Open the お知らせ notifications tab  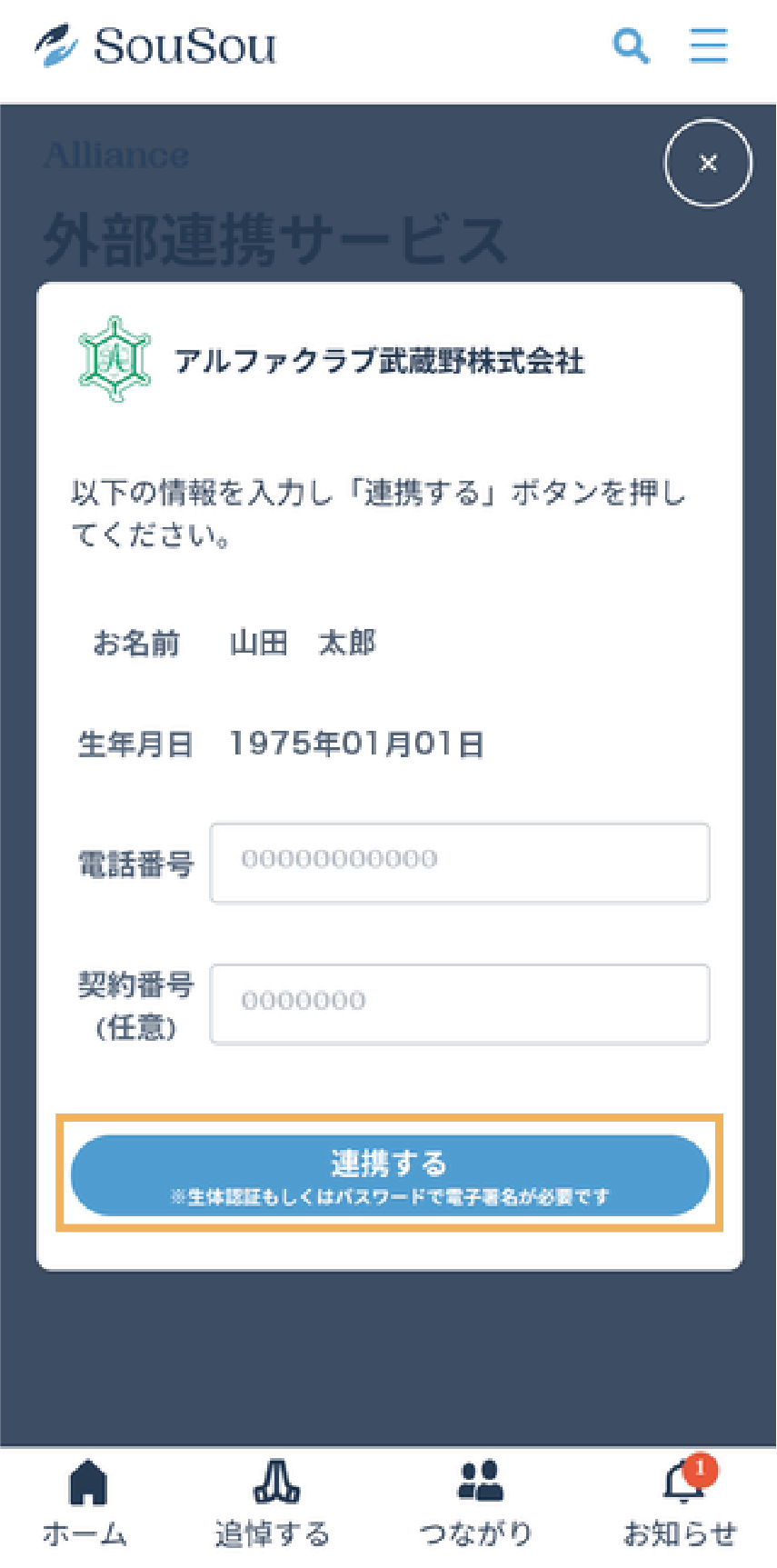coord(682,1503)
